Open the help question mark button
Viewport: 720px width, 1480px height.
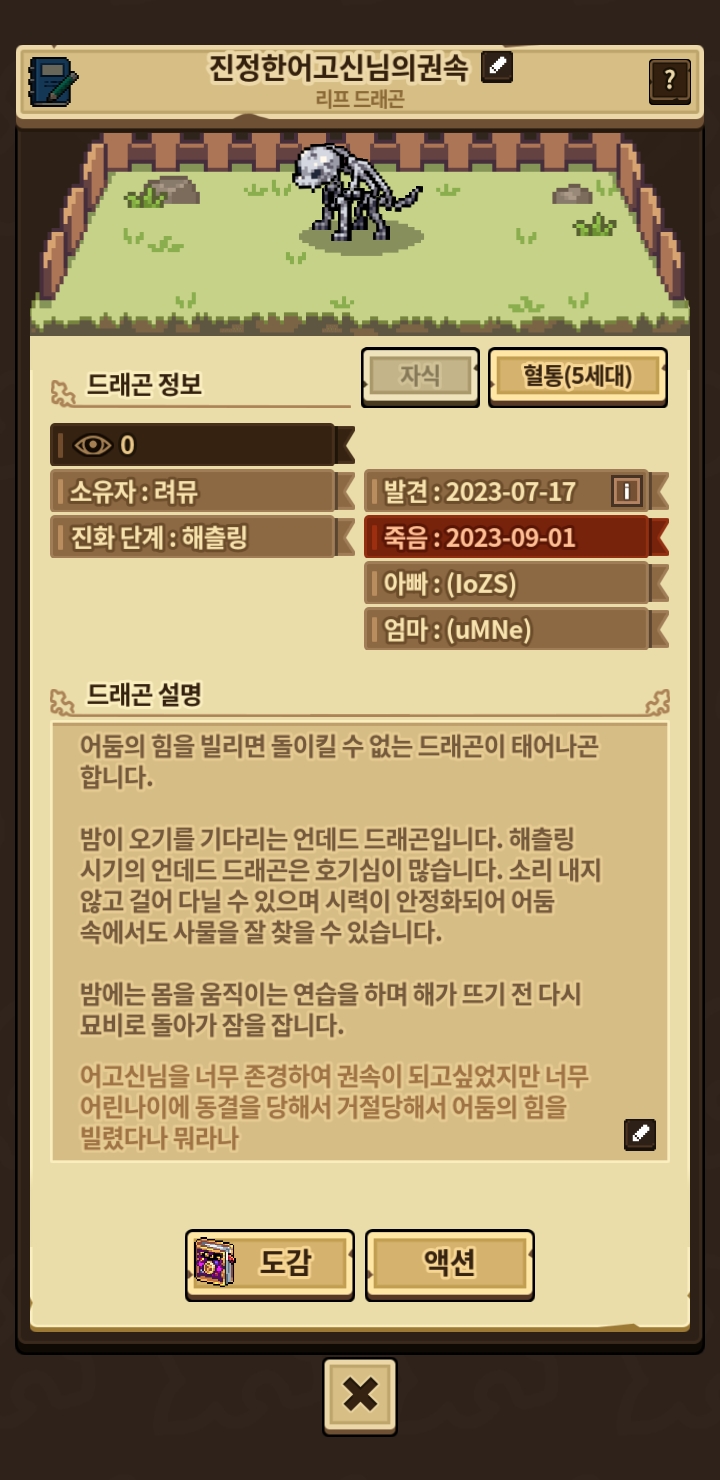click(669, 80)
